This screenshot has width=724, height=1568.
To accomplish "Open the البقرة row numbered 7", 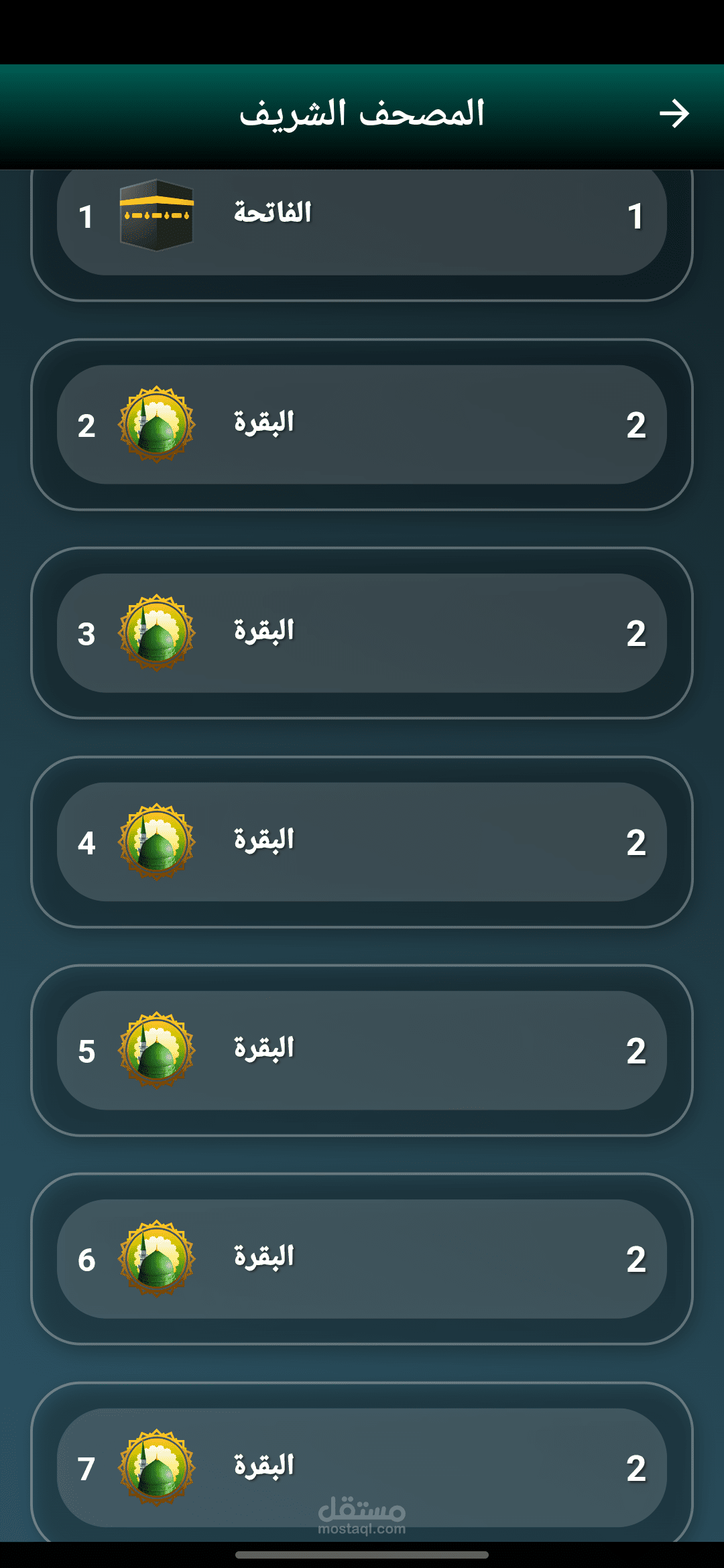I will point(362,1467).
